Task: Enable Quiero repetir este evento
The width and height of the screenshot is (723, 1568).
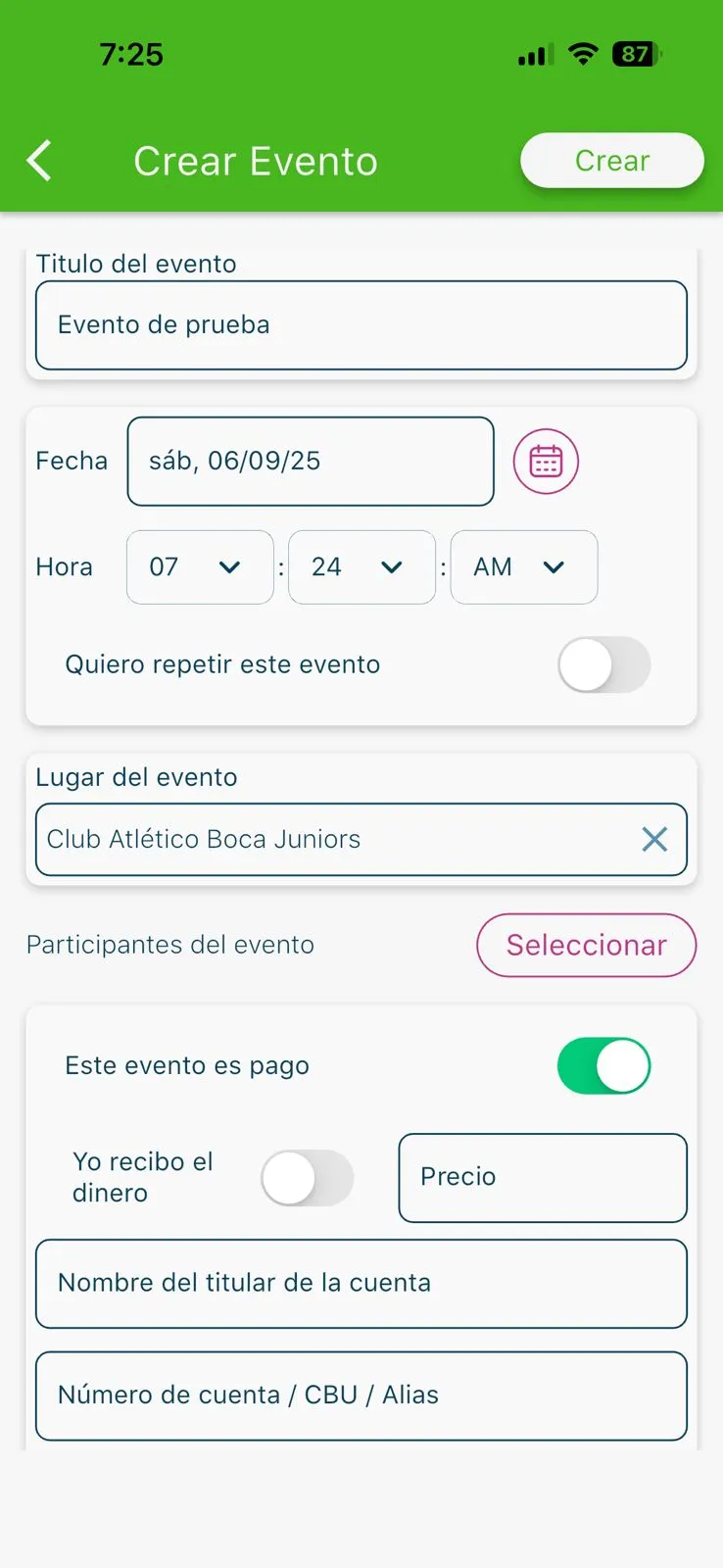Action: 603,664
